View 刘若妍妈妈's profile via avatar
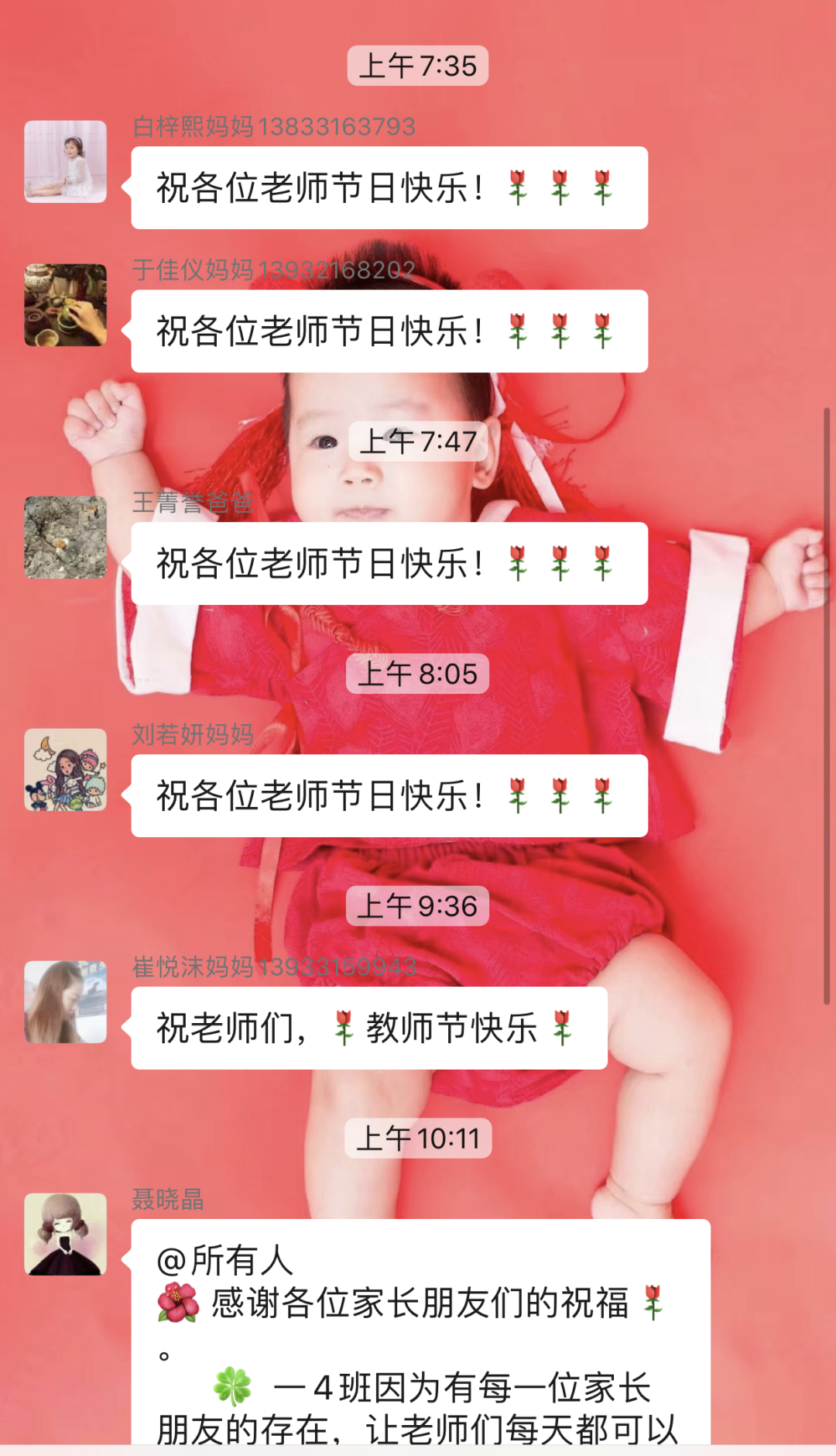Image resolution: width=836 pixels, height=1456 pixels. click(65, 769)
